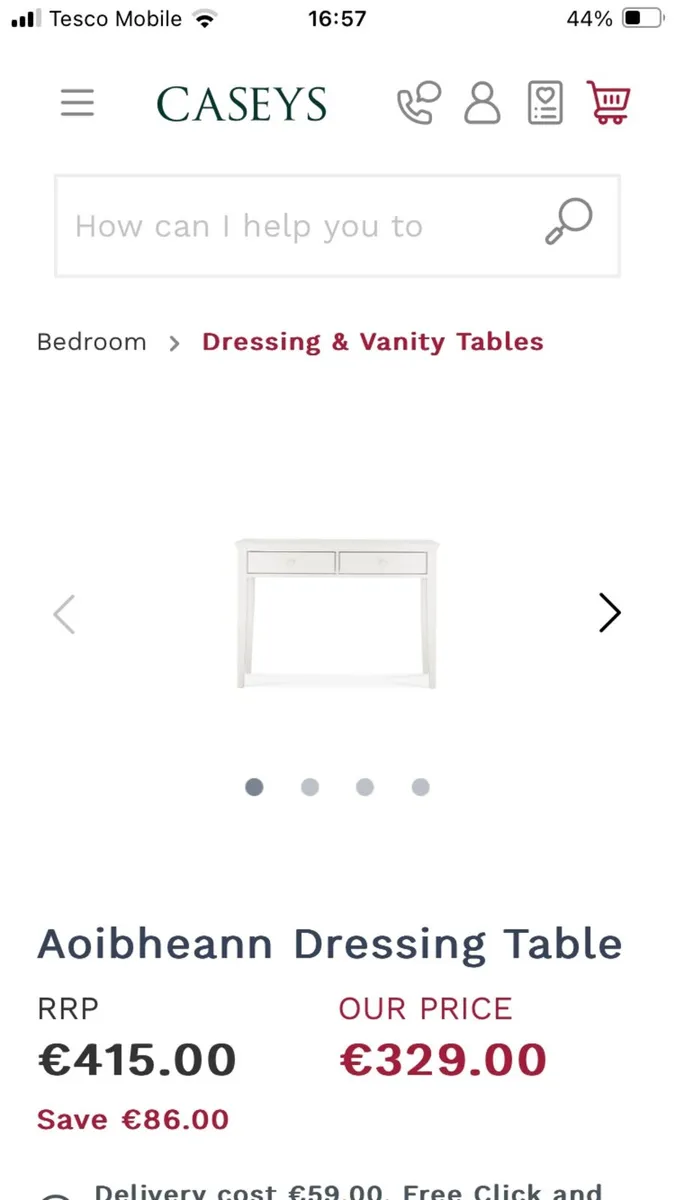Show the previous product image
This screenshot has height=1200, width=675.
pyautogui.click(x=64, y=613)
